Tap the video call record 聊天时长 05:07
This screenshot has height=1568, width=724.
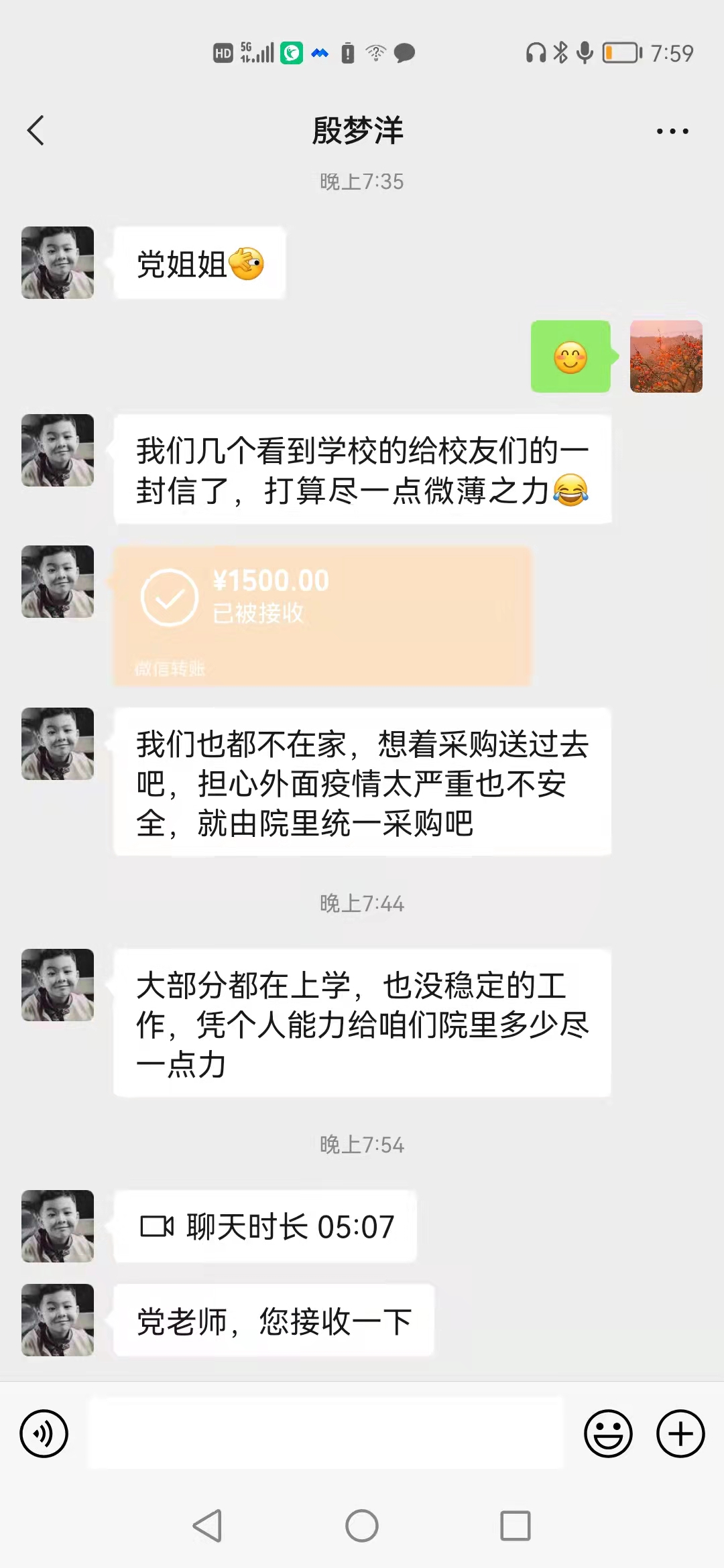tap(265, 1226)
